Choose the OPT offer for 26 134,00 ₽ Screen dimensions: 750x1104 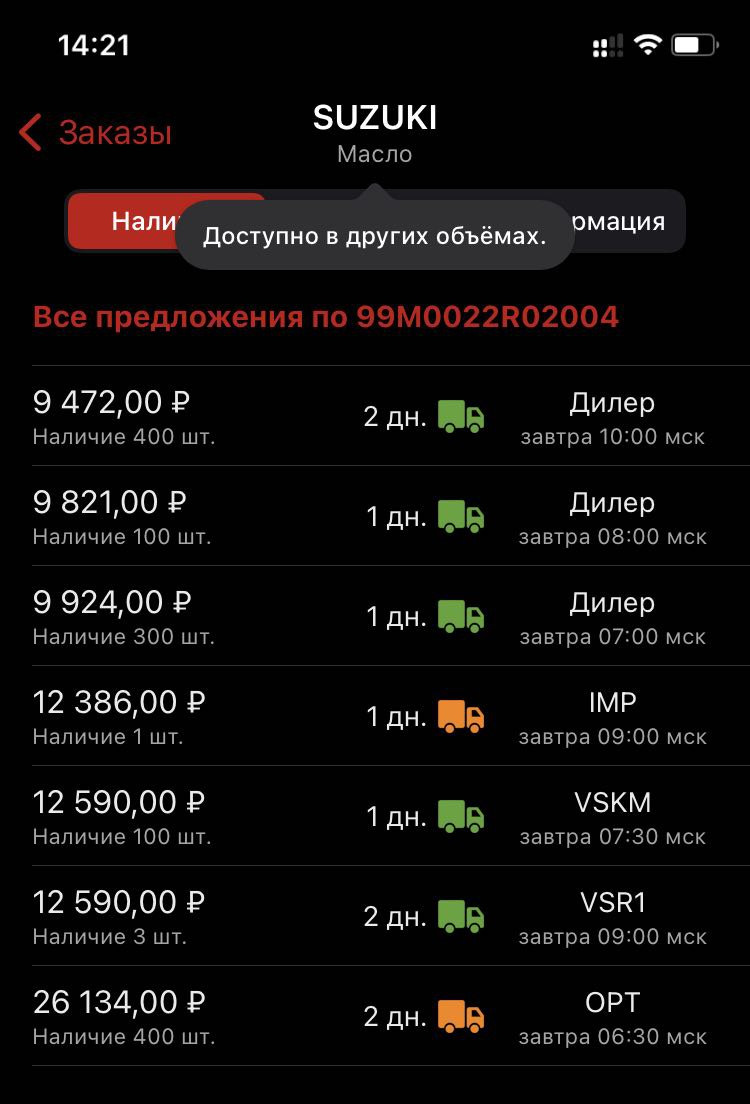pyautogui.click(x=375, y=1016)
